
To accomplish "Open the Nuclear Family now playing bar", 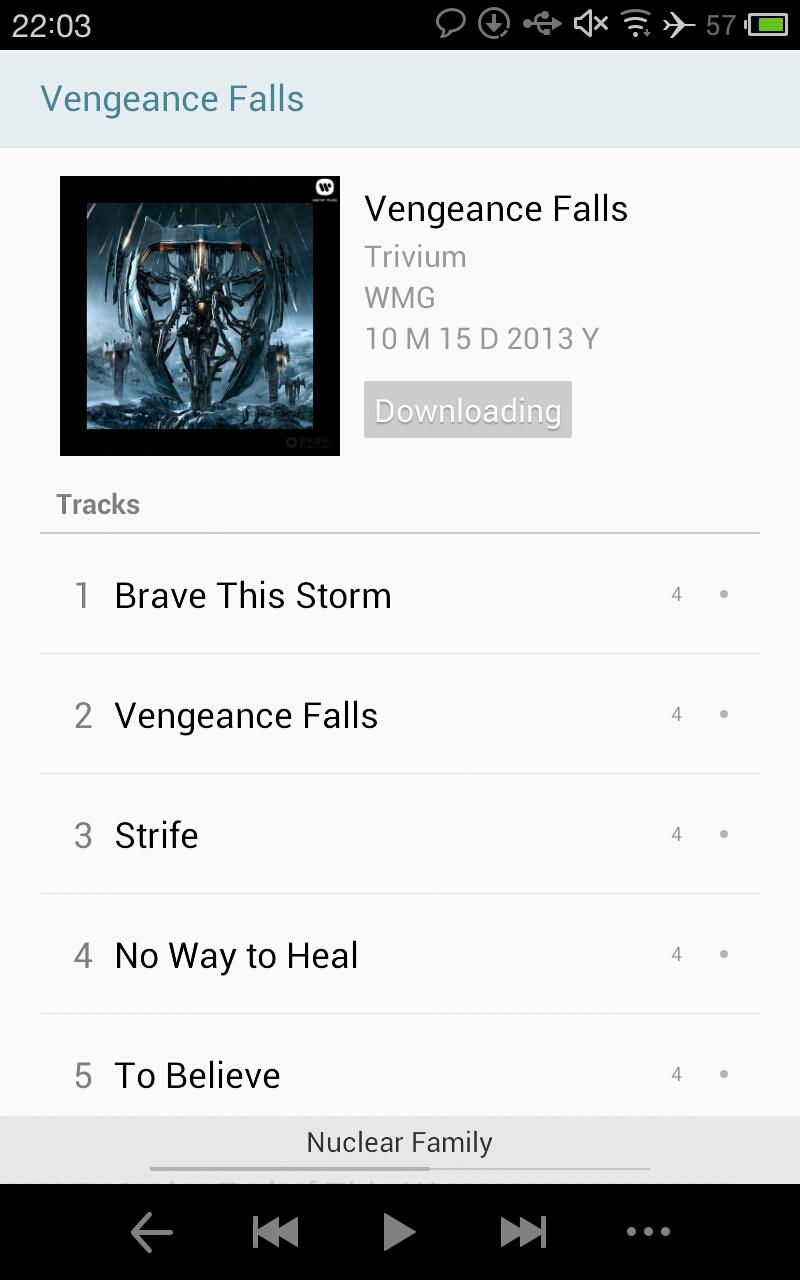I will 400,1150.
